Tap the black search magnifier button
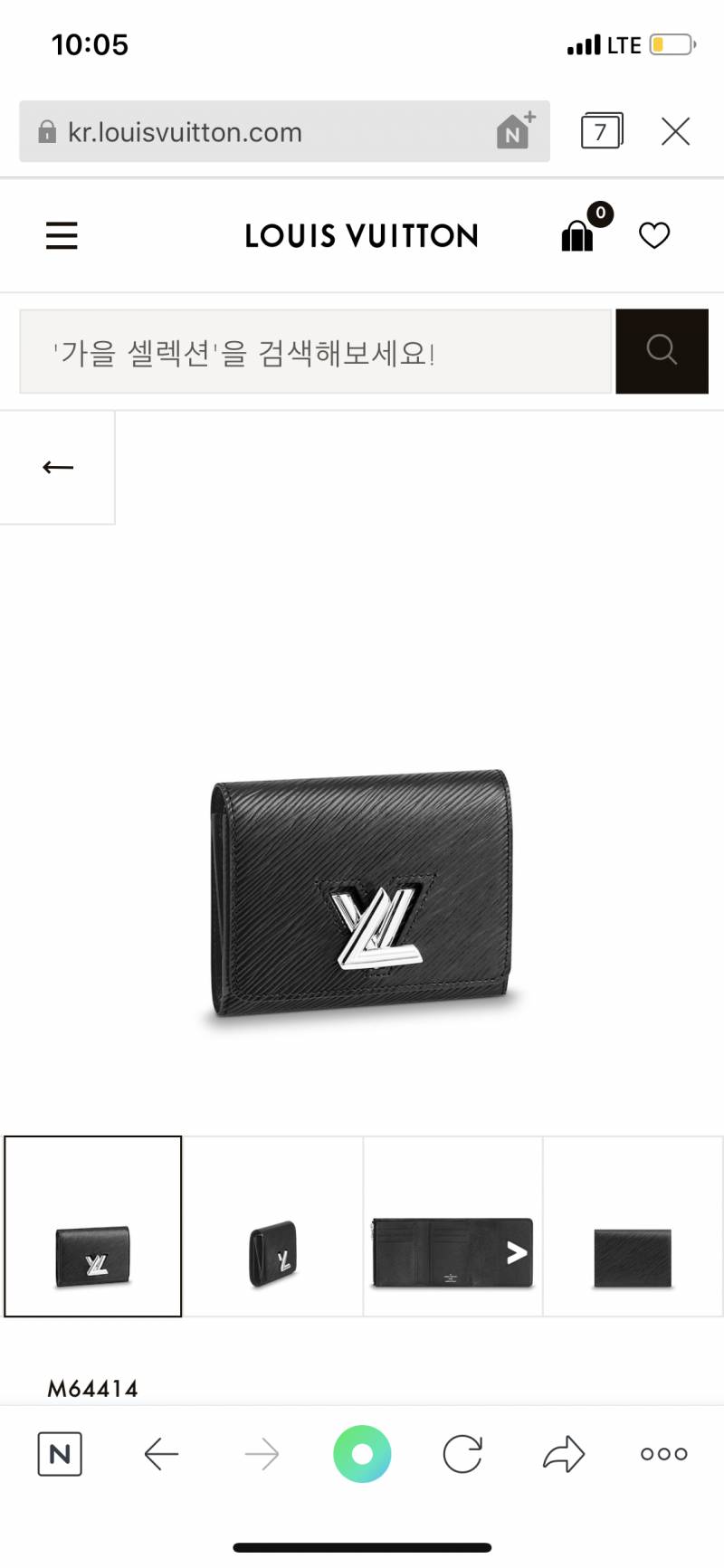This screenshot has height=1568, width=724. pyautogui.click(x=662, y=351)
